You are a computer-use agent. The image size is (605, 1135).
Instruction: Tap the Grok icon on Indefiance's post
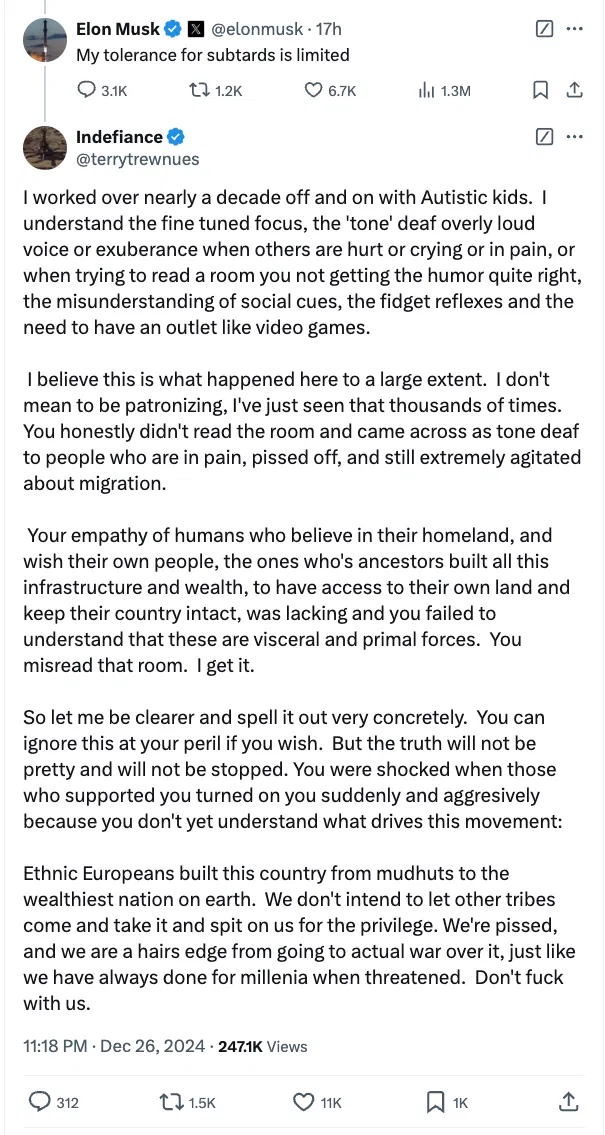tap(543, 136)
